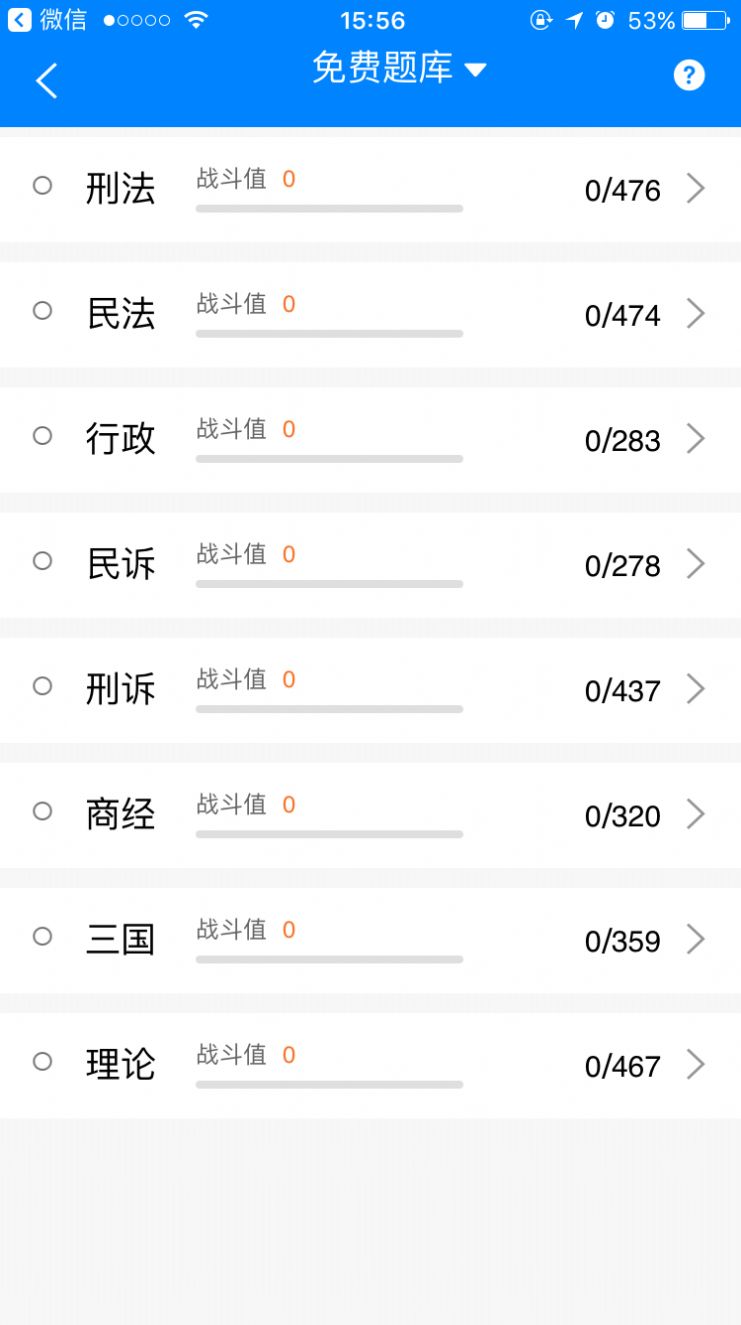Select the radio circle next to 商经
Screen dimensions: 741x1325
(x=42, y=812)
